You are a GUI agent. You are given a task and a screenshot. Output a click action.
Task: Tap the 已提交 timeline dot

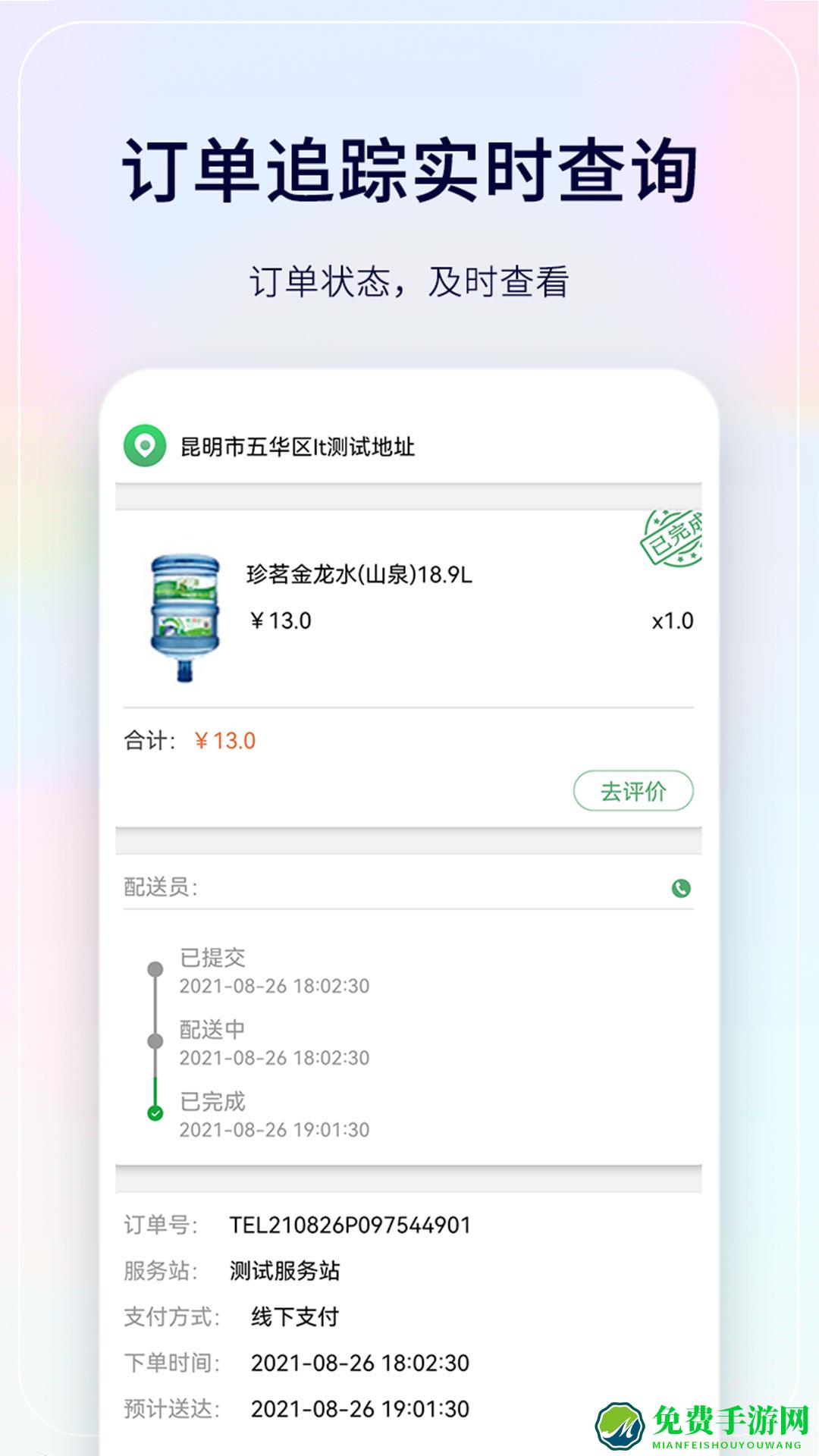tap(155, 968)
